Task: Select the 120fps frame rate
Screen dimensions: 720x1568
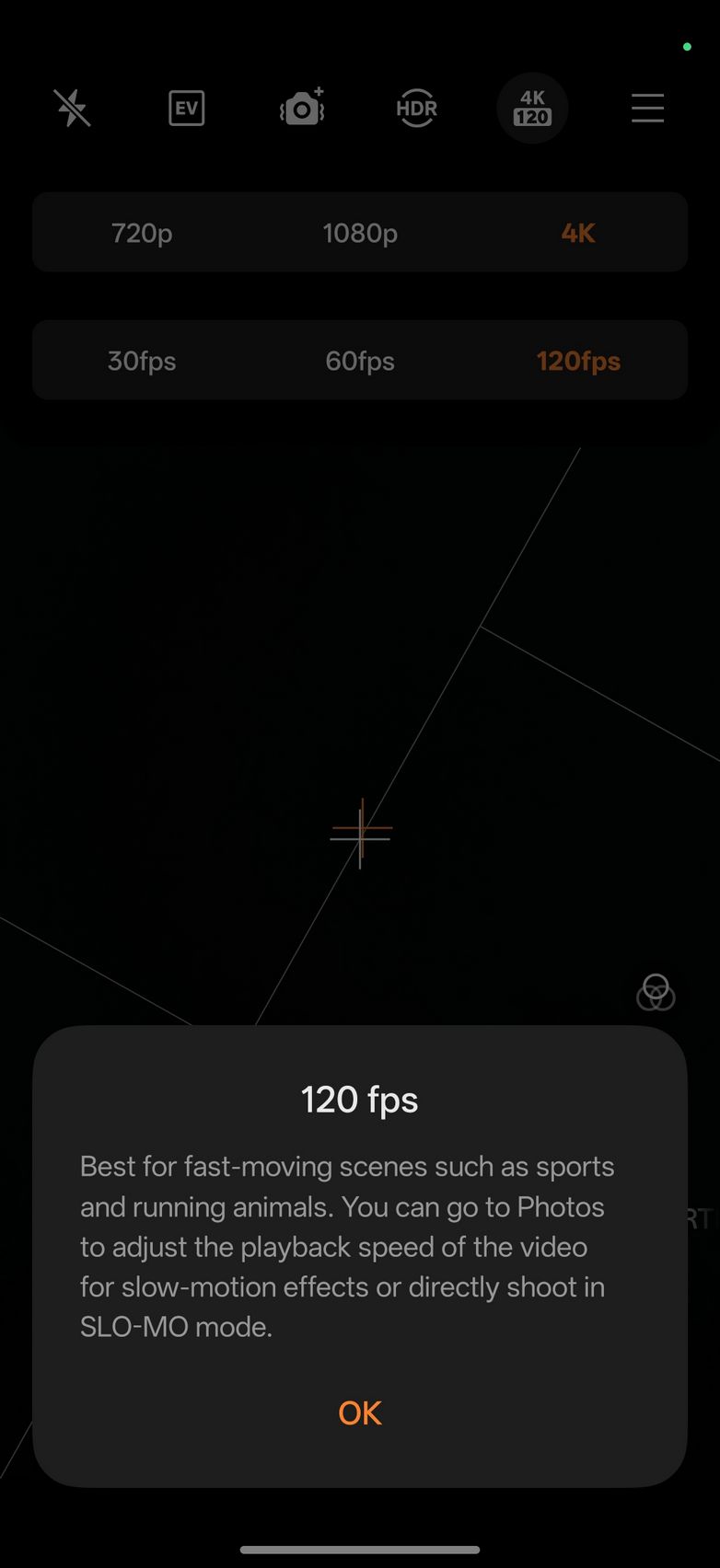Action: click(x=578, y=361)
